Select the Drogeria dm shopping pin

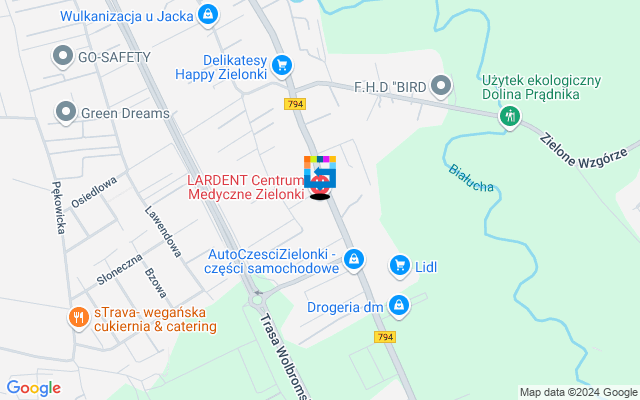[x=399, y=305]
